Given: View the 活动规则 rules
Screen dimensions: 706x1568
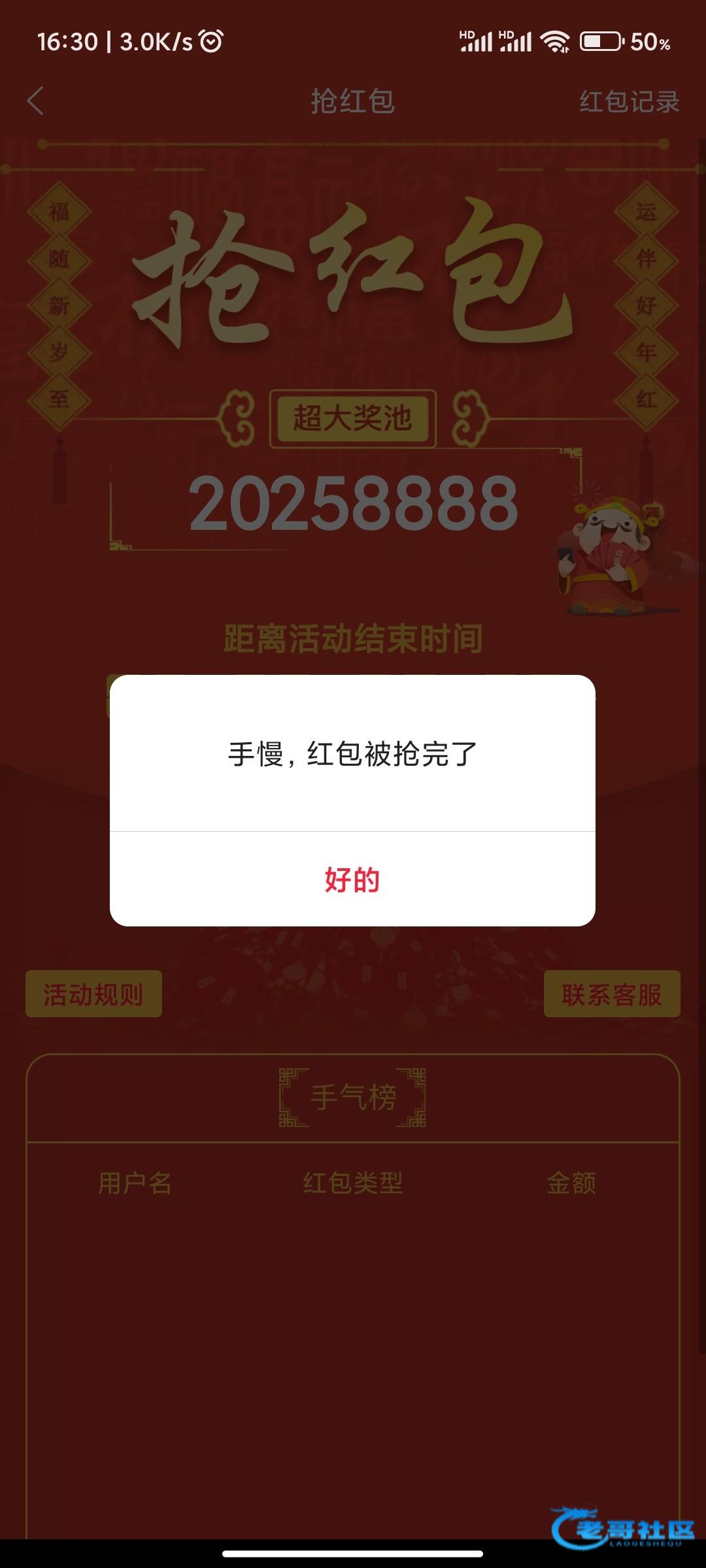Looking at the screenshot, I should [x=93, y=994].
